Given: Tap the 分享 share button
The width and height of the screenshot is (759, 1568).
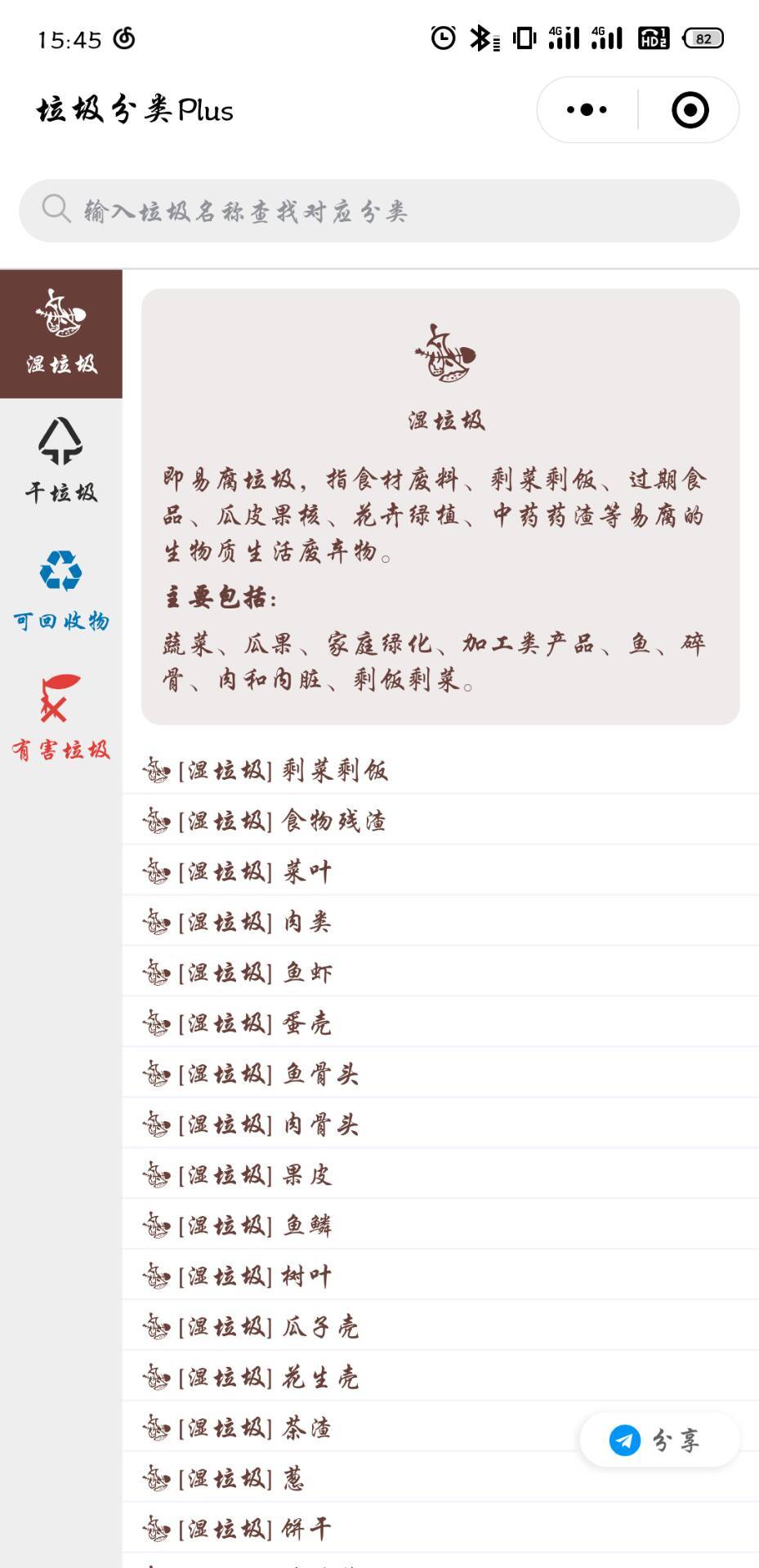Looking at the screenshot, I should tap(659, 1440).
